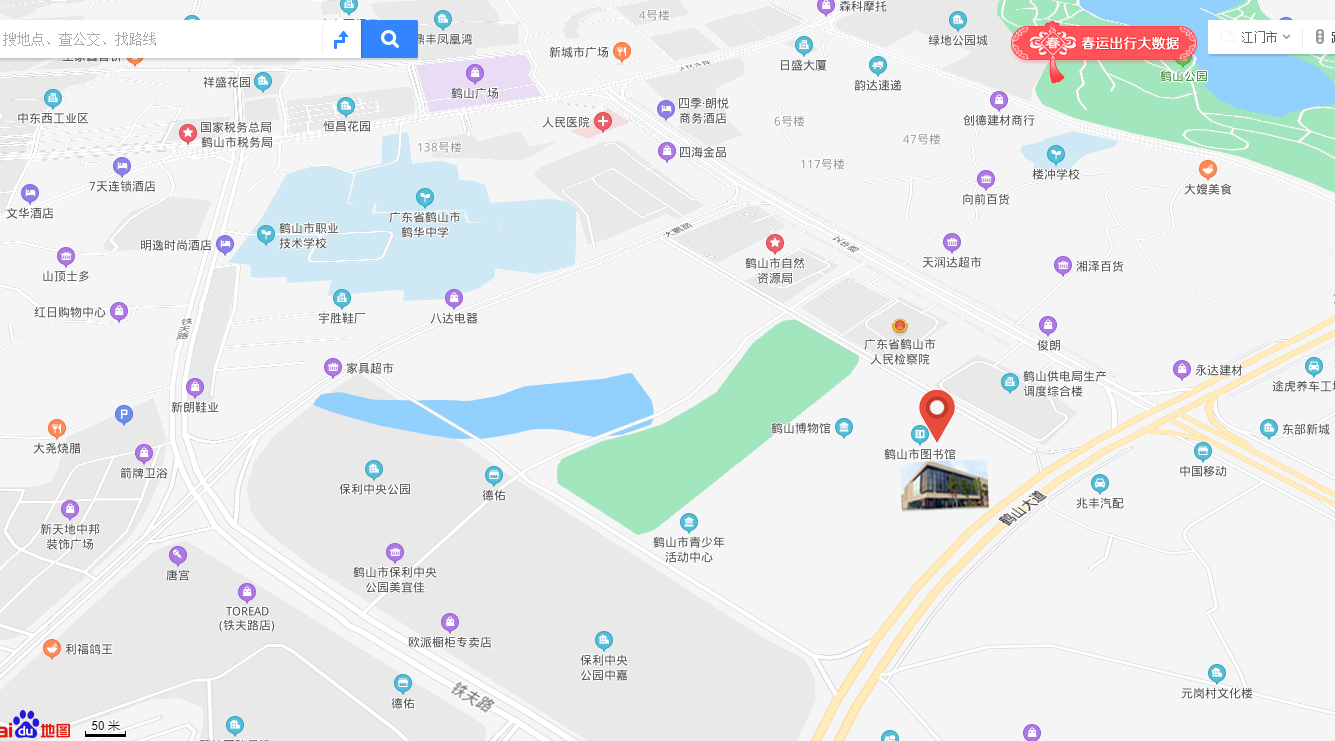Tap the 保利中央公园 marker
Screen dimensions: 1335x741
point(374,470)
